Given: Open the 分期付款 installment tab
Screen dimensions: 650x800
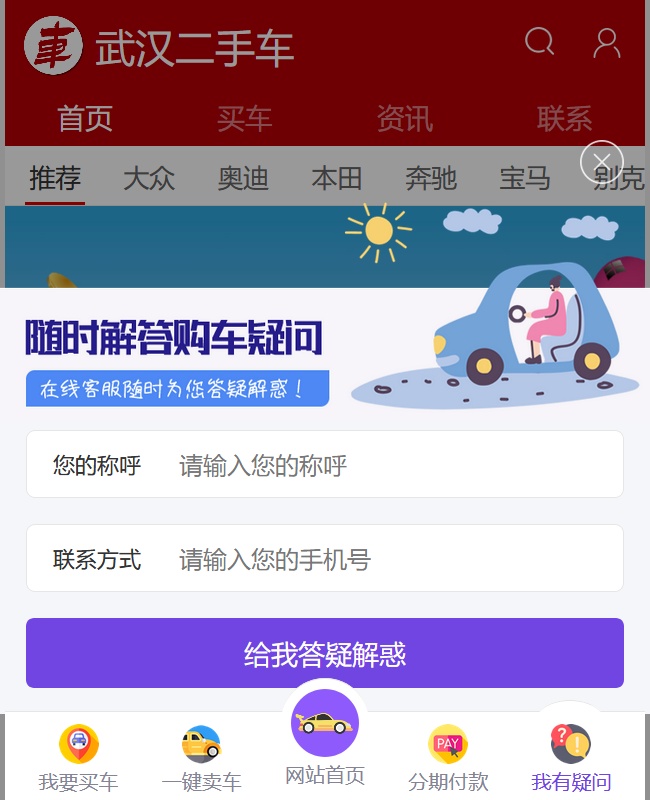Looking at the screenshot, I should pos(448,759).
